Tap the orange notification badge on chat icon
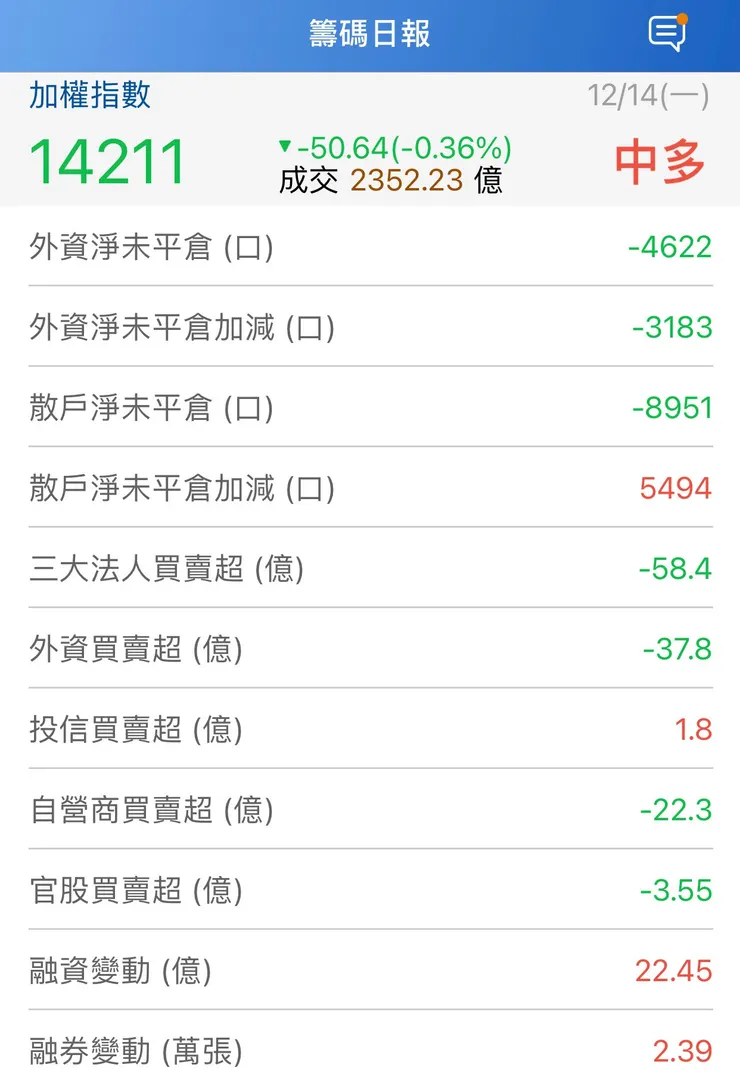Viewport: 740px width, 1087px height. point(681,16)
